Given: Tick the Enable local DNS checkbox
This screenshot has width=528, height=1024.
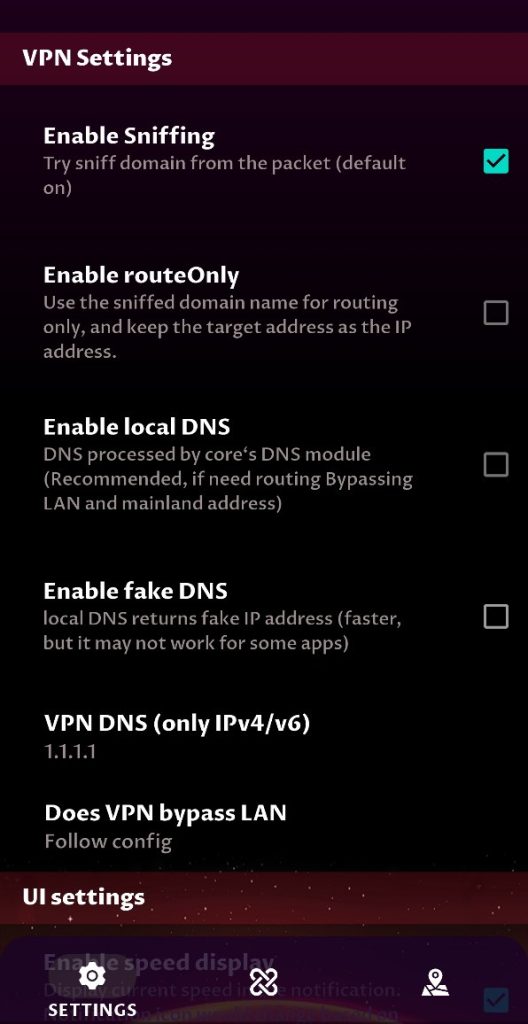Looking at the screenshot, I should tap(495, 464).
